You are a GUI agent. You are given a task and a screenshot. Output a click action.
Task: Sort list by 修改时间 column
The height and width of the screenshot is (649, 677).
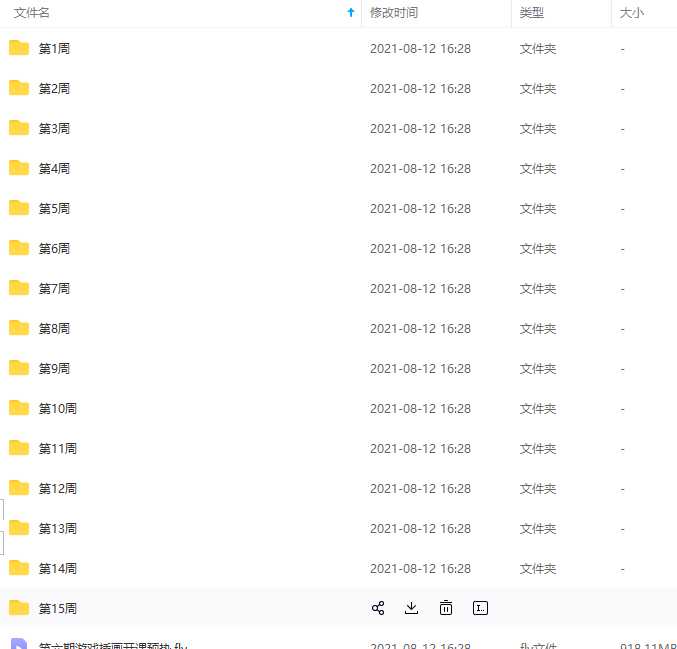(x=394, y=12)
